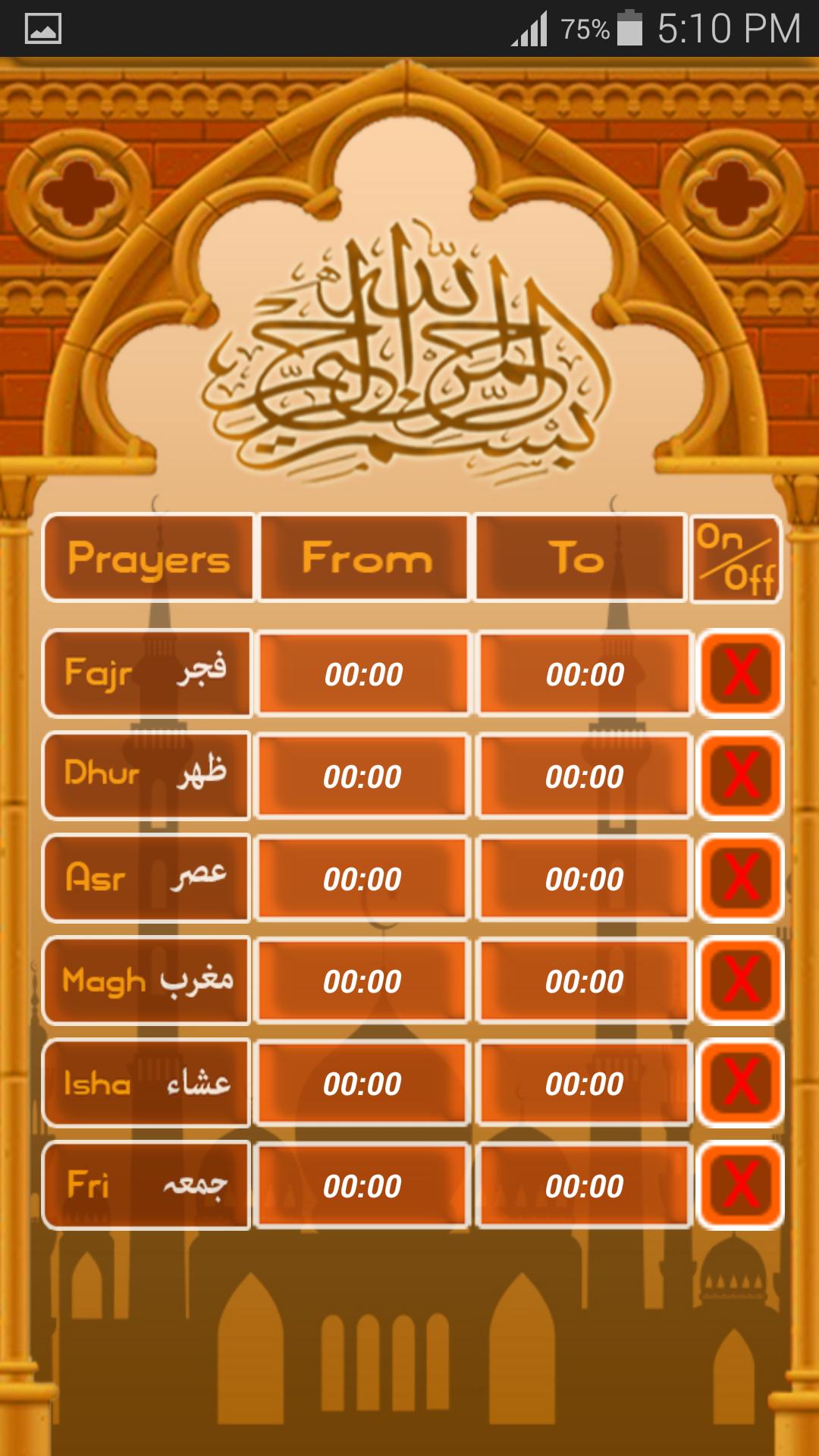Edit the Magh To time

pos(584,979)
